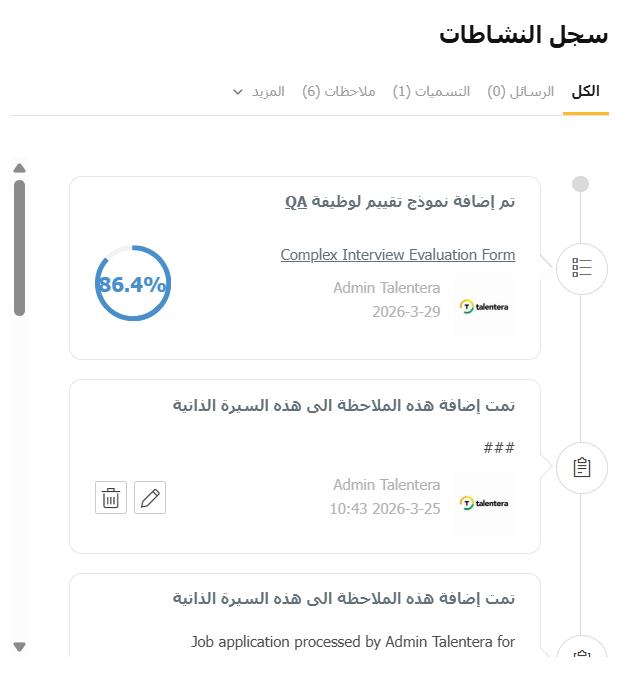Edit the ### note with pencil icon

(x=150, y=498)
